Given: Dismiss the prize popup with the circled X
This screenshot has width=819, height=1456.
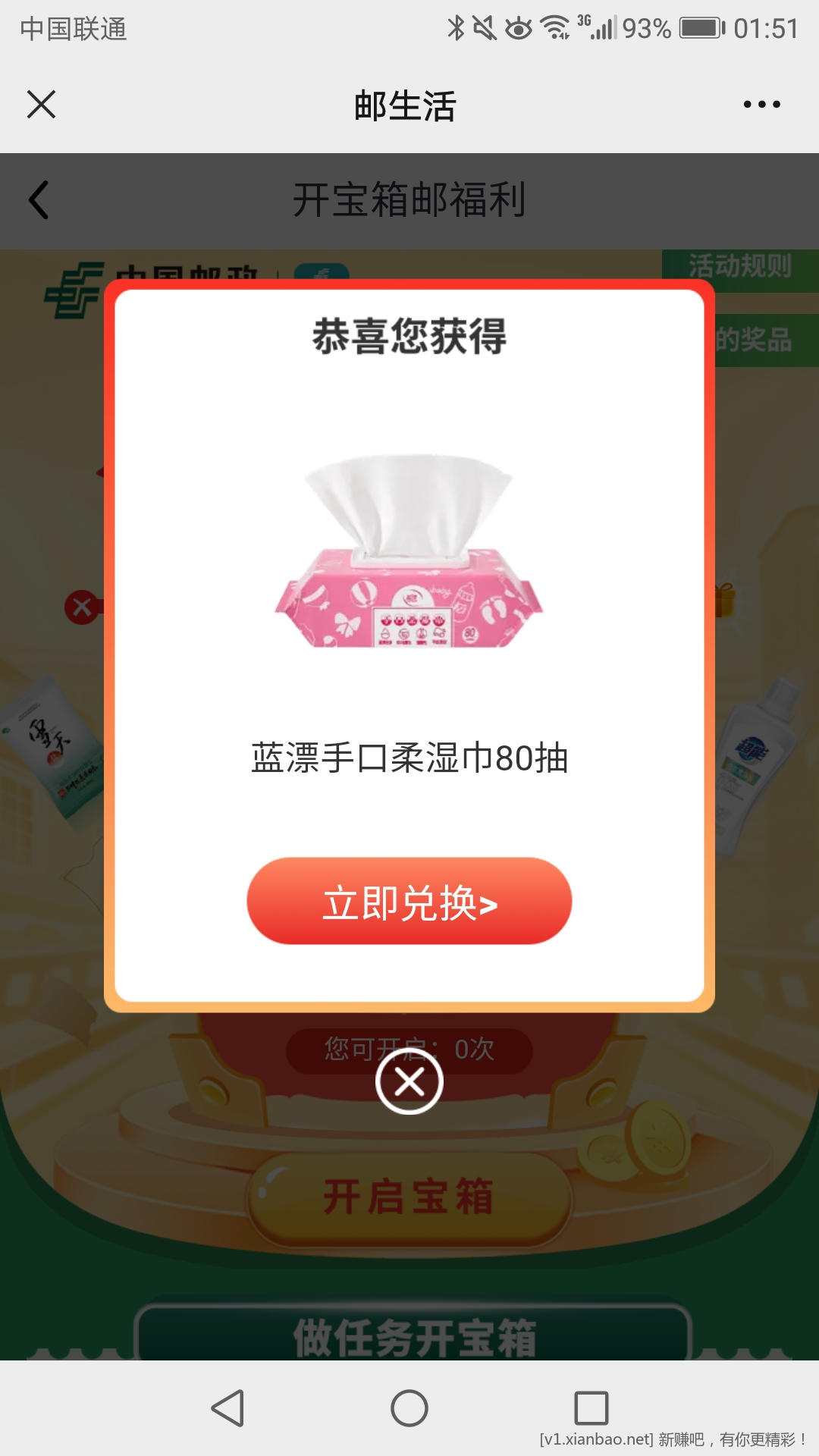Looking at the screenshot, I should coord(409,1081).
